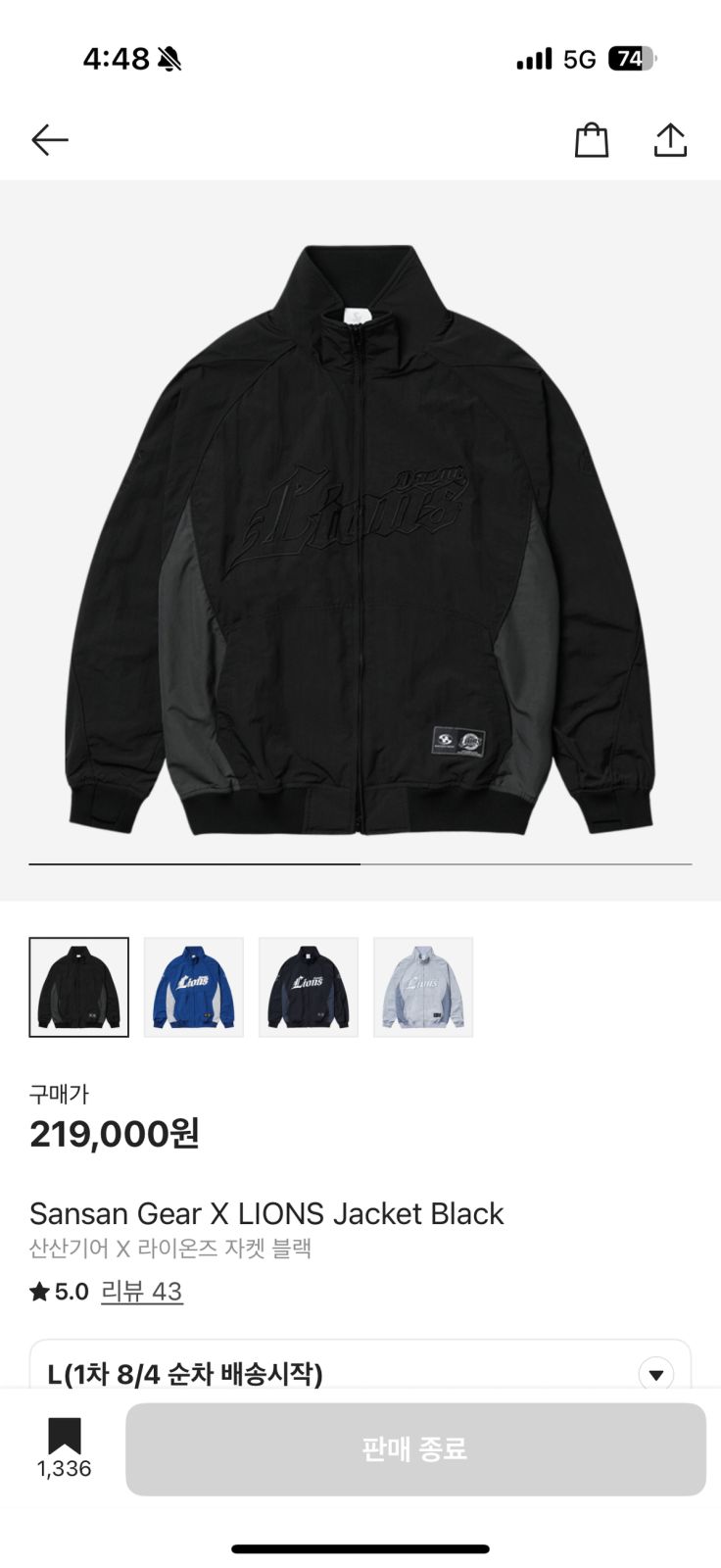Tap the 판매 종료 button
The height and width of the screenshot is (1568, 721).
click(x=415, y=1448)
